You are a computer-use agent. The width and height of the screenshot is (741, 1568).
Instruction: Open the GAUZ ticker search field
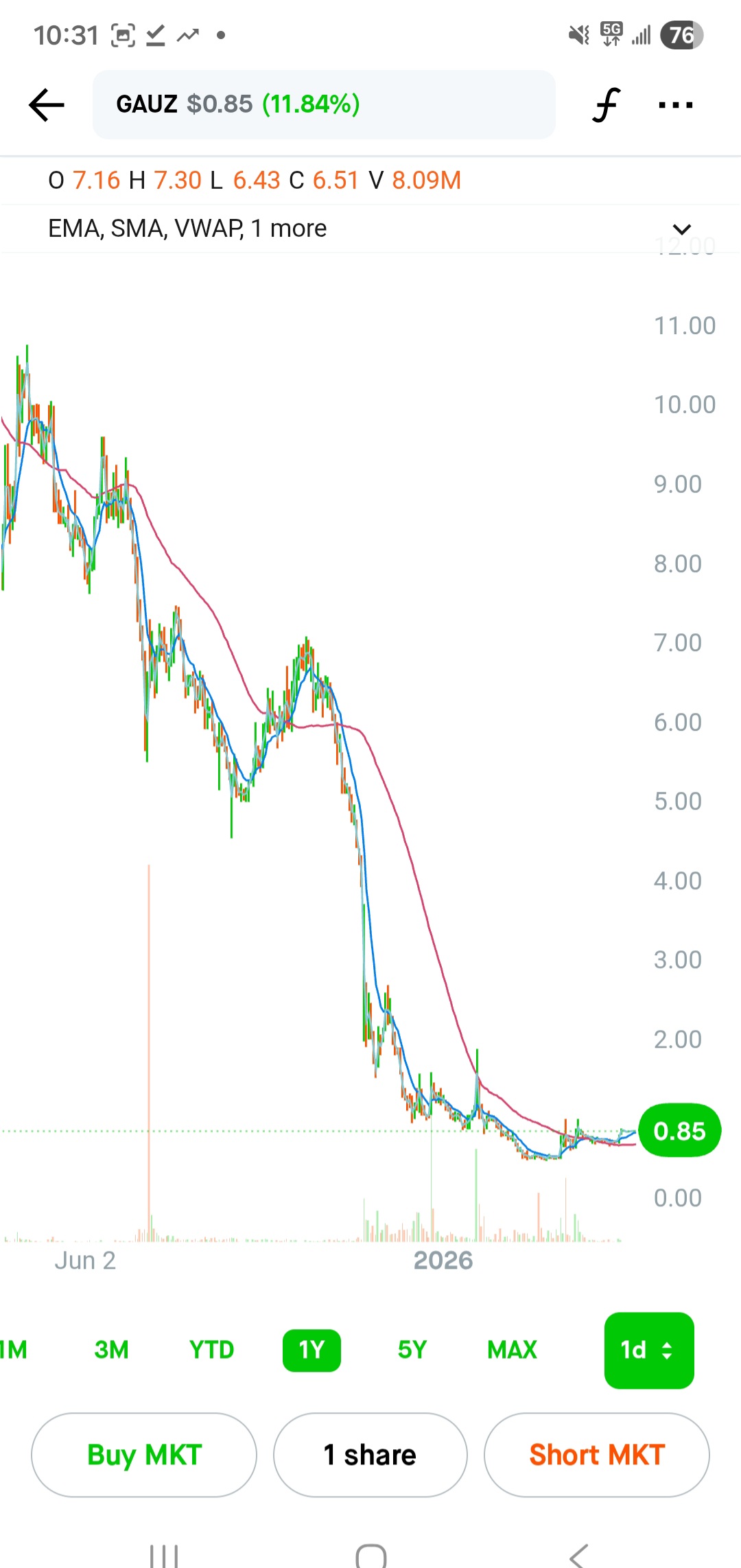pyautogui.click(x=323, y=104)
